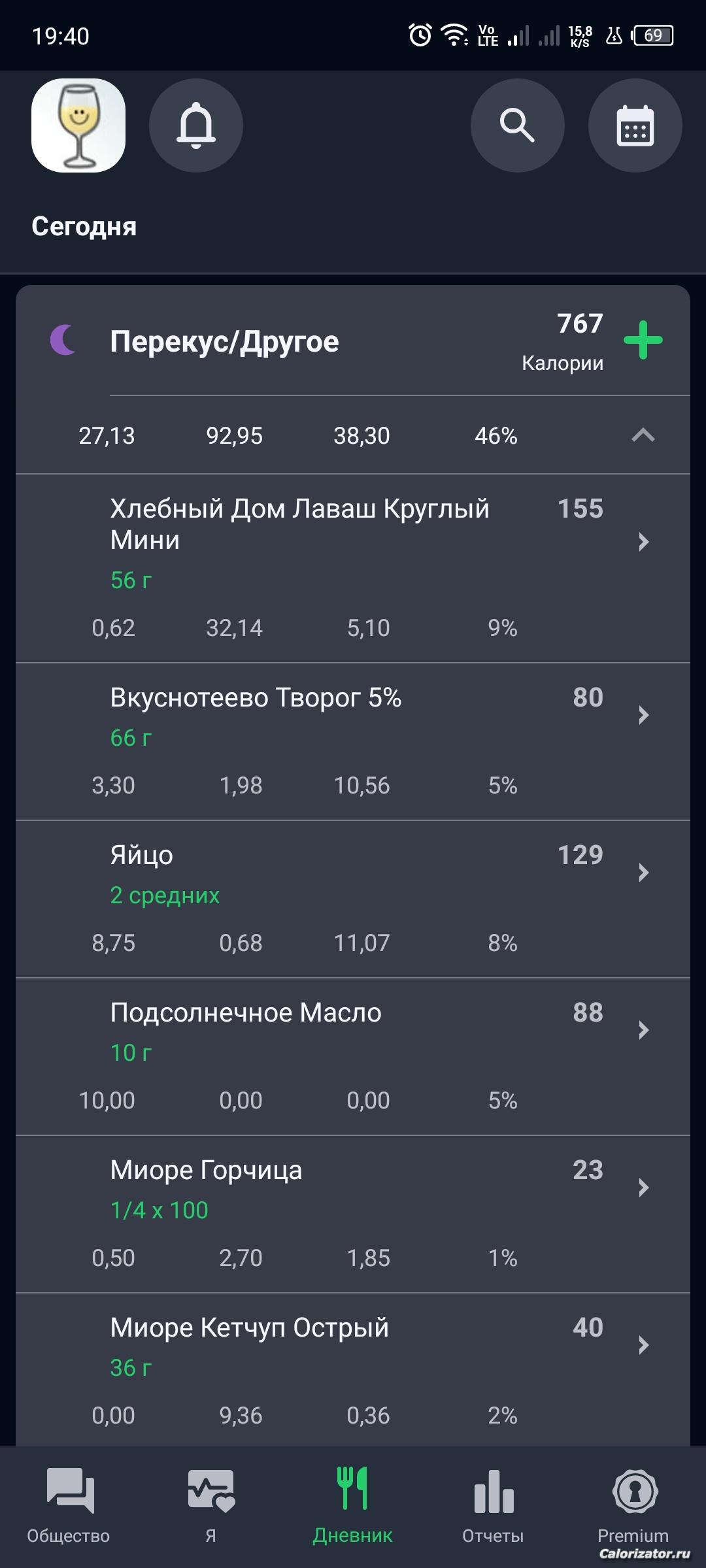Open Хлебный Дом Лаваш Круглый Мини entry
706x1568 pixels.
pos(353,541)
